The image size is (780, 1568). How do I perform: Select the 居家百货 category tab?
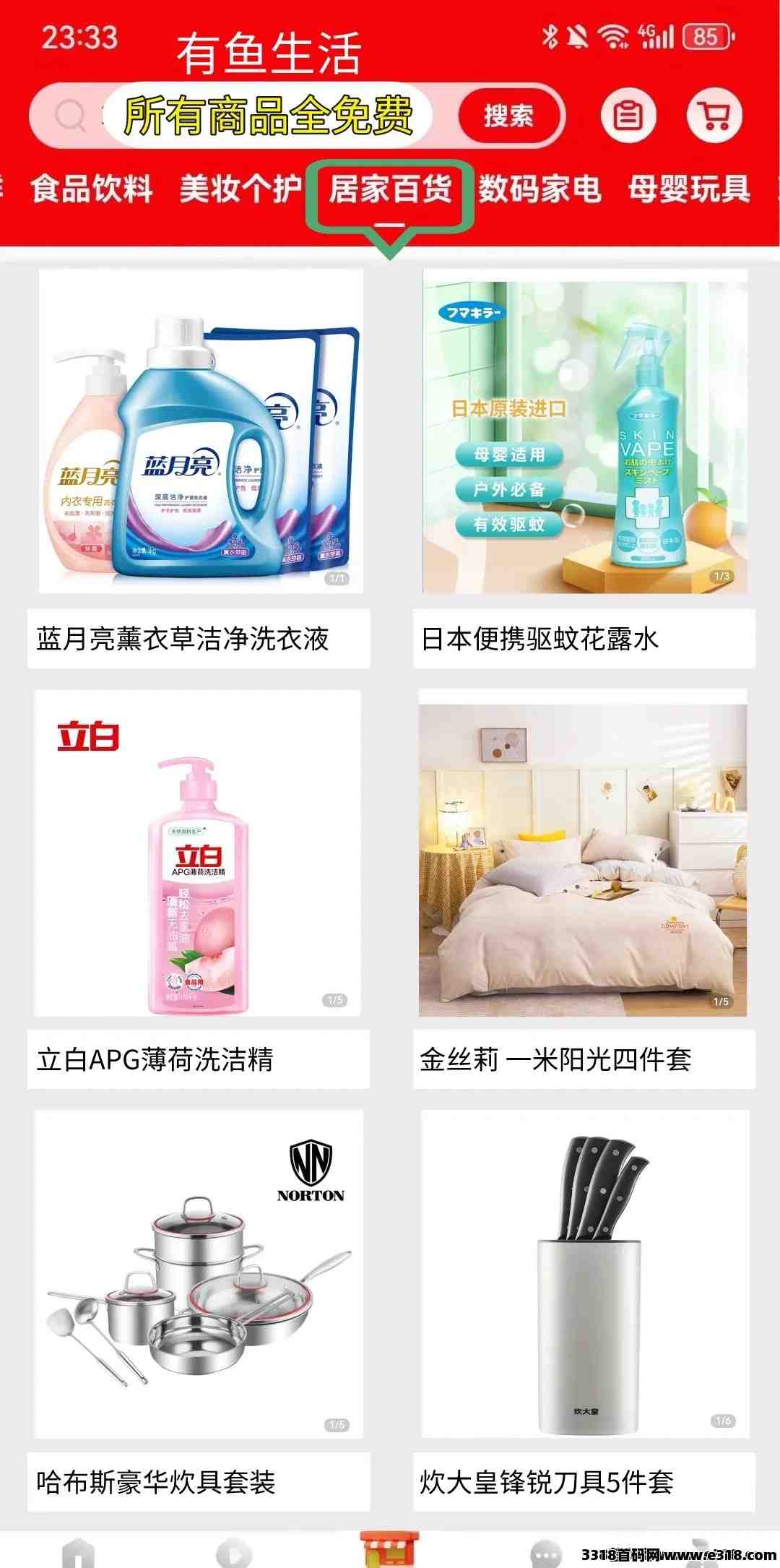[x=390, y=189]
